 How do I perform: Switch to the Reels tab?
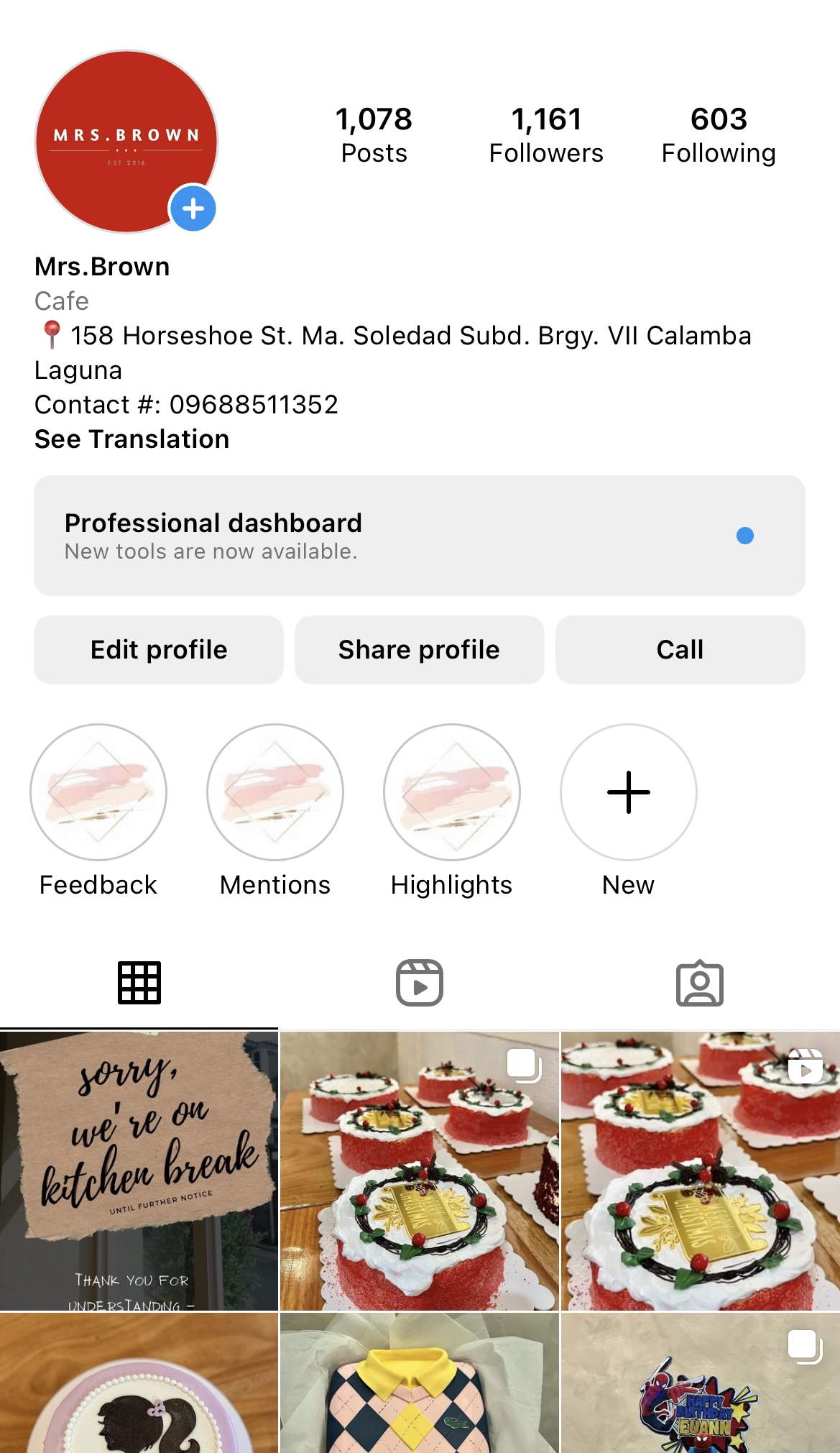[x=420, y=983]
